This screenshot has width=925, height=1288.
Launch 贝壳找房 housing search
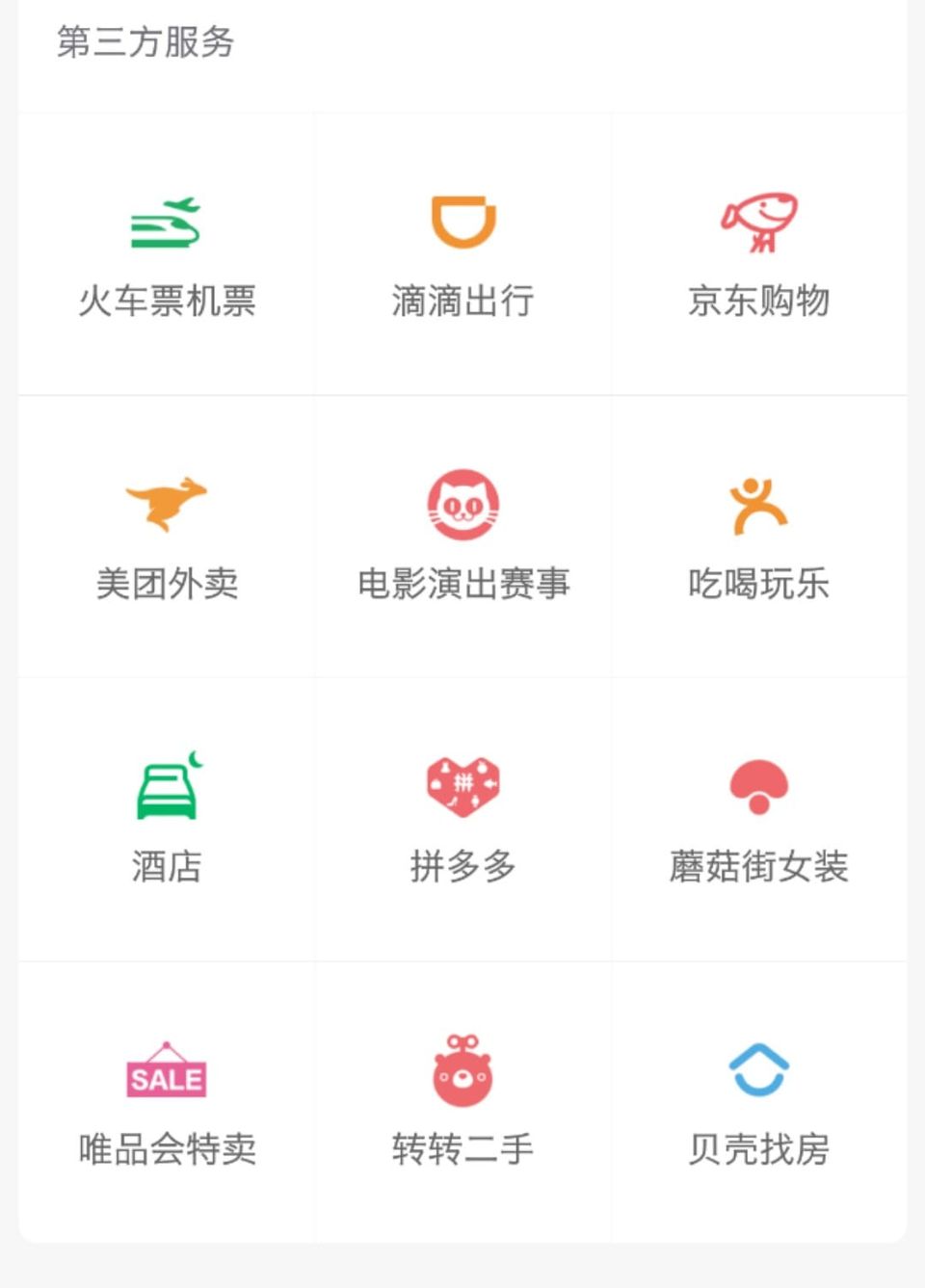758,1101
